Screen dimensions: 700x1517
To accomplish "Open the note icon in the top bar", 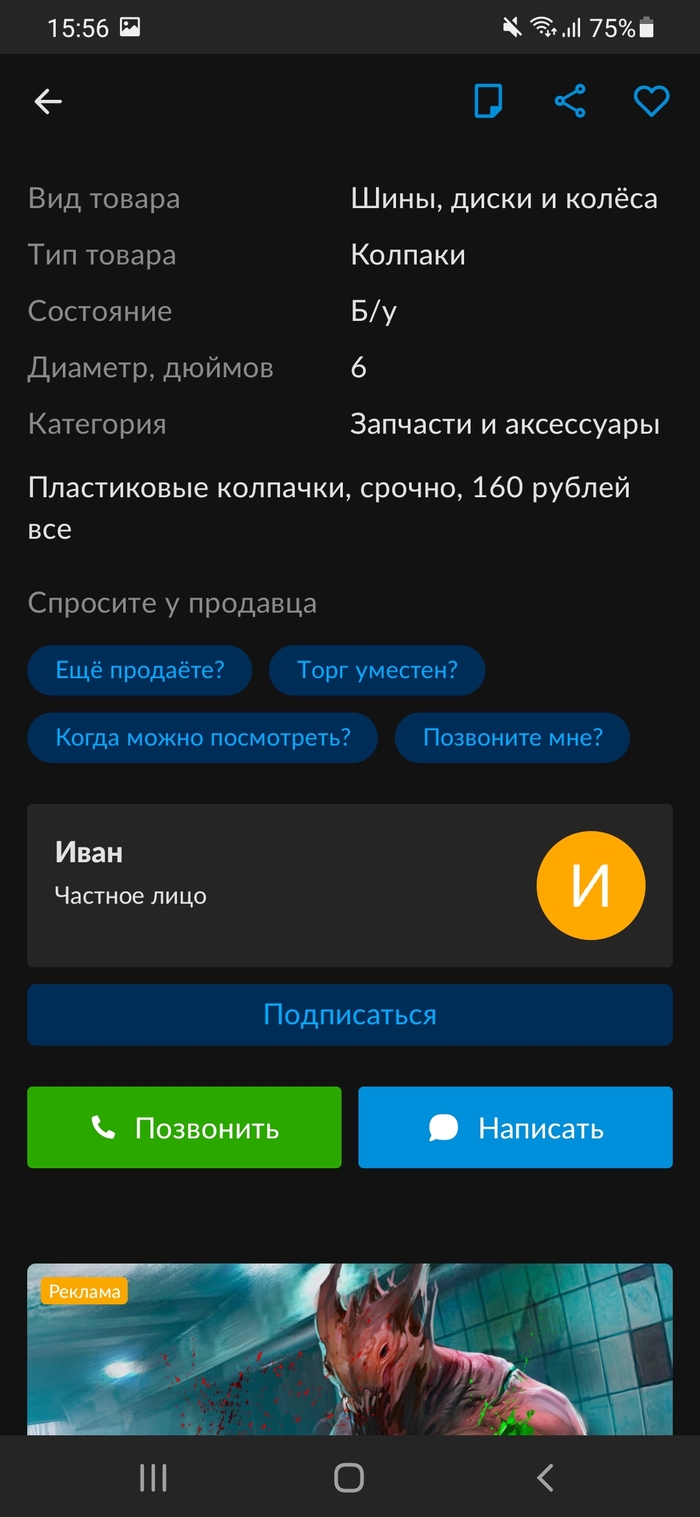I will click(488, 101).
